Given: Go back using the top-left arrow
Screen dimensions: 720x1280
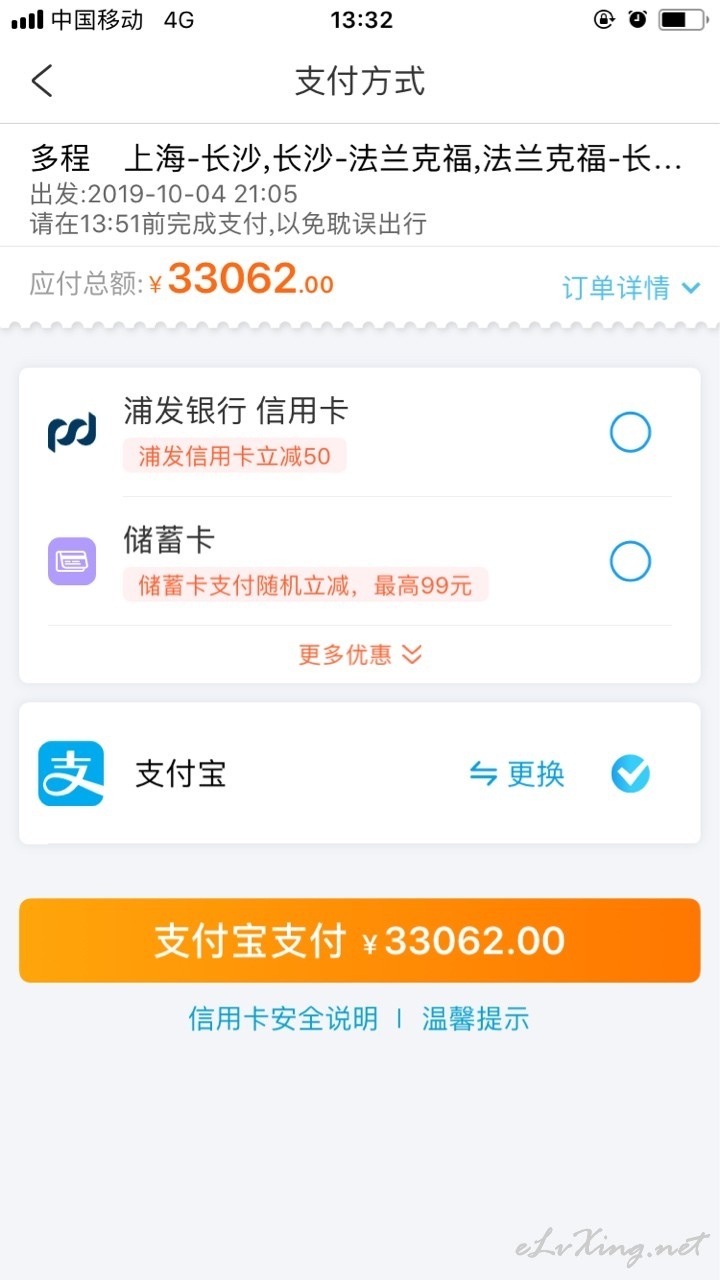Looking at the screenshot, I should (x=42, y=80).
